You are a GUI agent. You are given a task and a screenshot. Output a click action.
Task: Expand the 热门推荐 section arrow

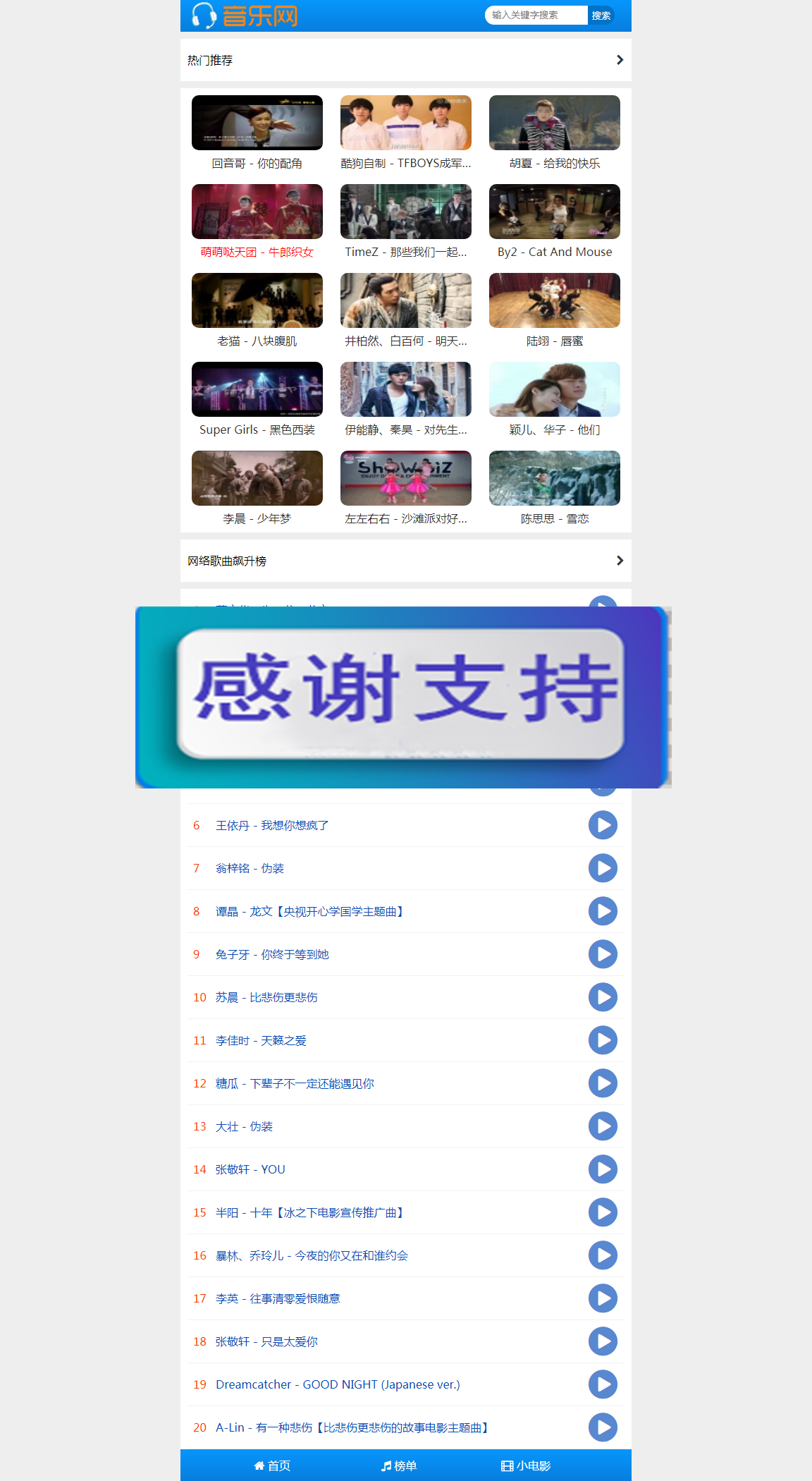click(x=620, y=60)
